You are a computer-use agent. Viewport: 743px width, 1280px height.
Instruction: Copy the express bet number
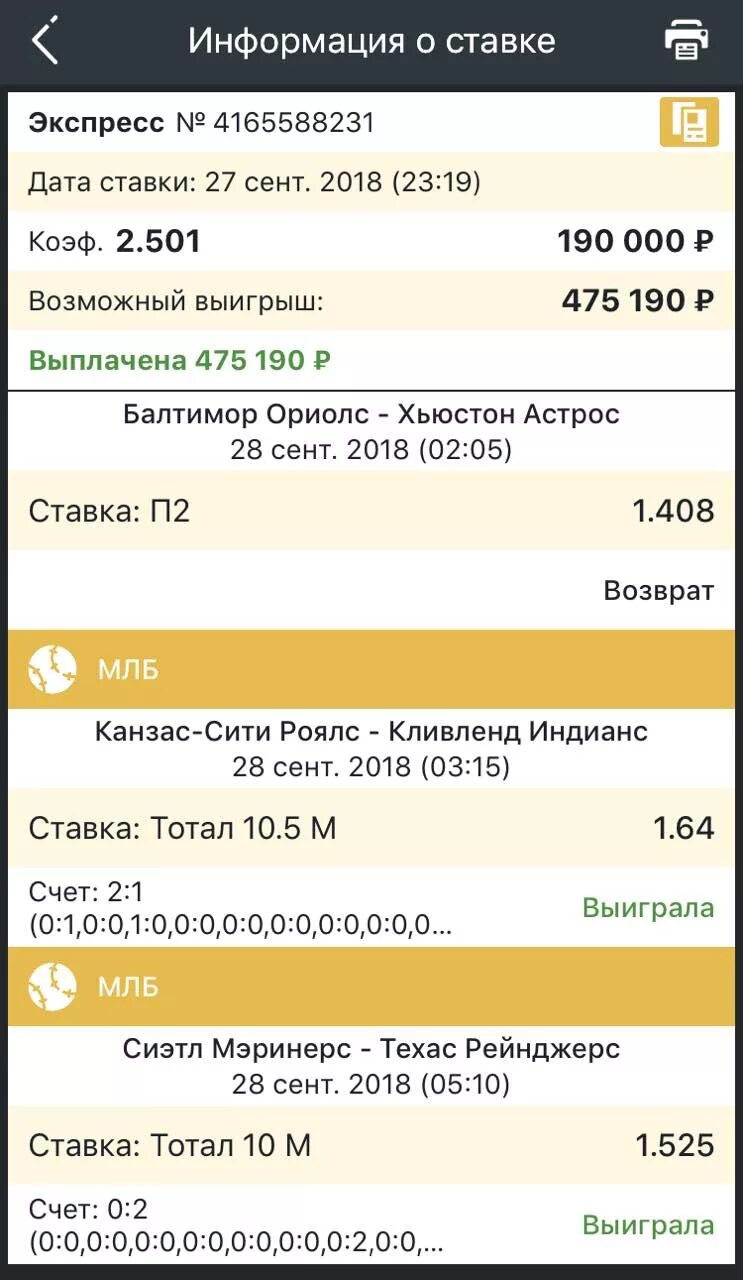[x=689, y=122]
